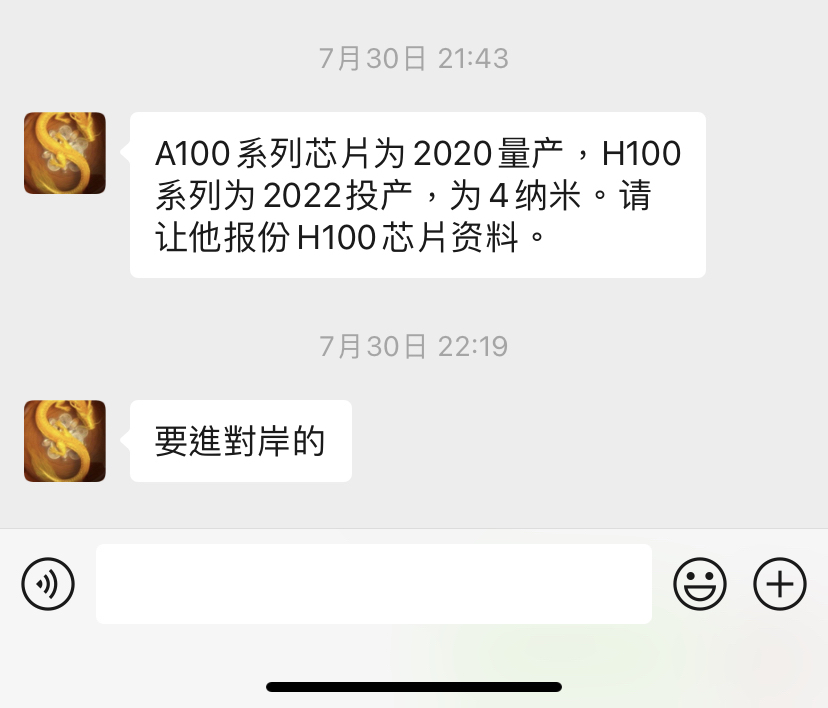This screenshot has width=828, height=708.
Task: Open the emoji sticker panel
Action: coord(700,583)
